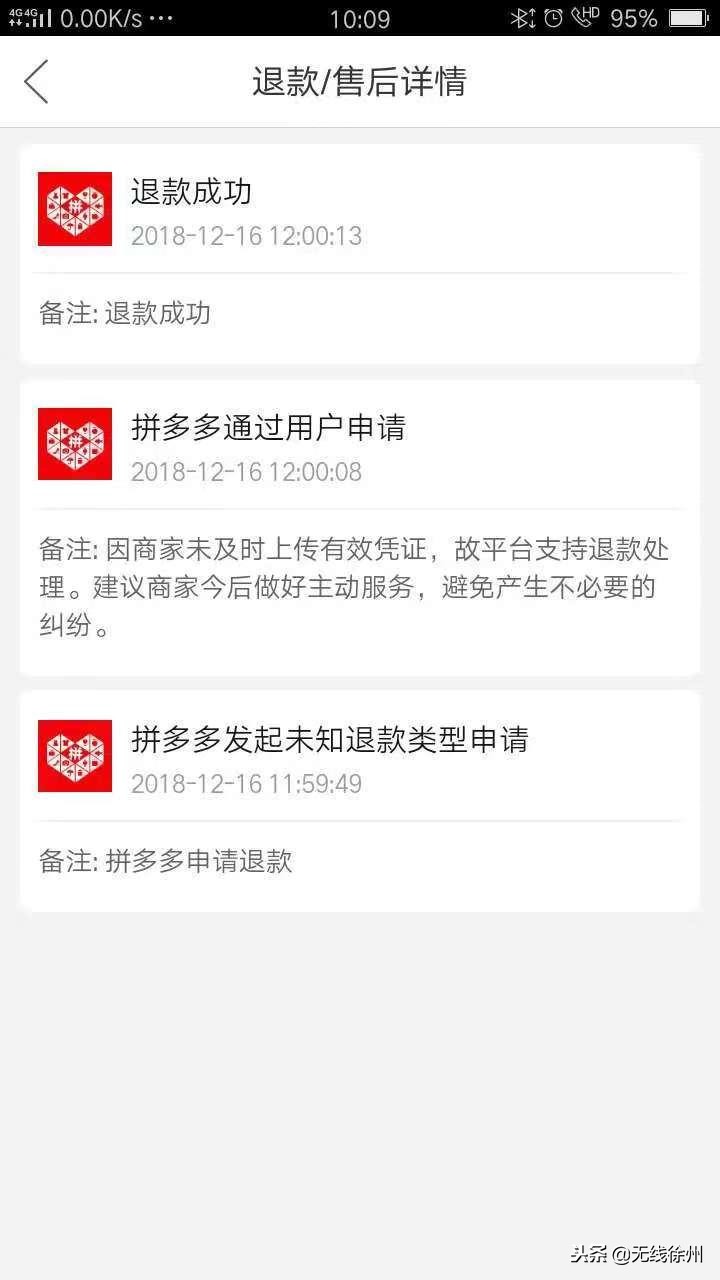The width and height of the screenshot is (720, 1280).
Task: Tap the Pinduoduo logo beside 拼多多发起未知退款类型申请
Action: click(74, 756)
